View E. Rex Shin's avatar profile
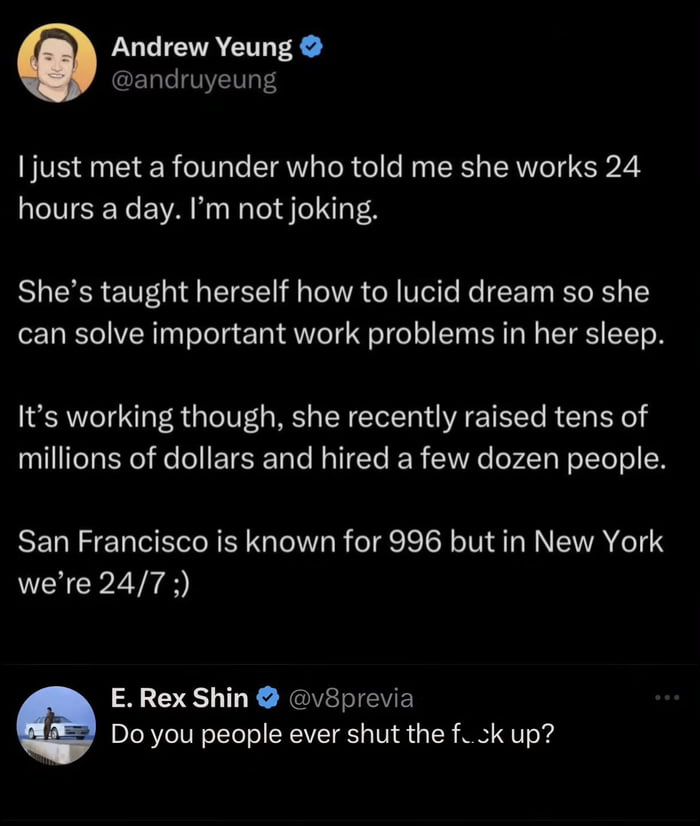The width and height of the screenshot is (700, 826). tap(57, 725)
